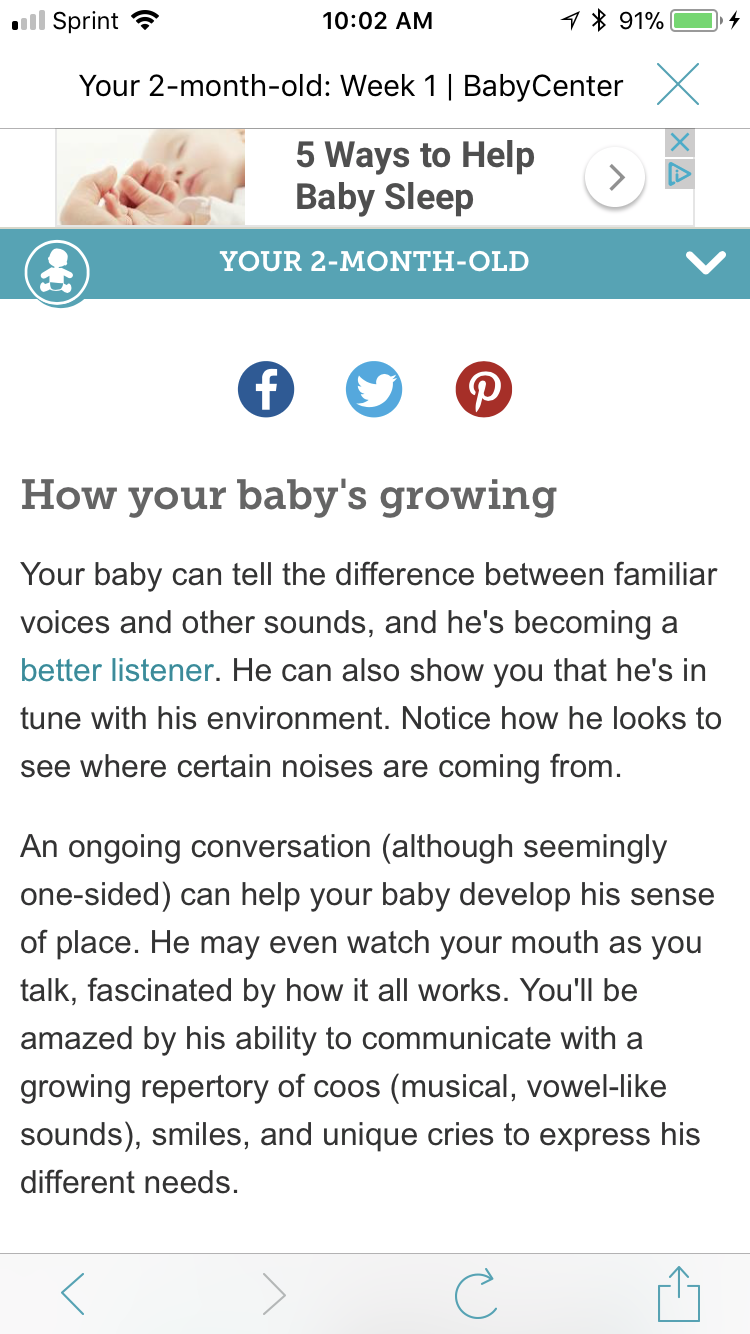
Task: Tap the arrow button on the sleep ad
Action: (615, 179)
